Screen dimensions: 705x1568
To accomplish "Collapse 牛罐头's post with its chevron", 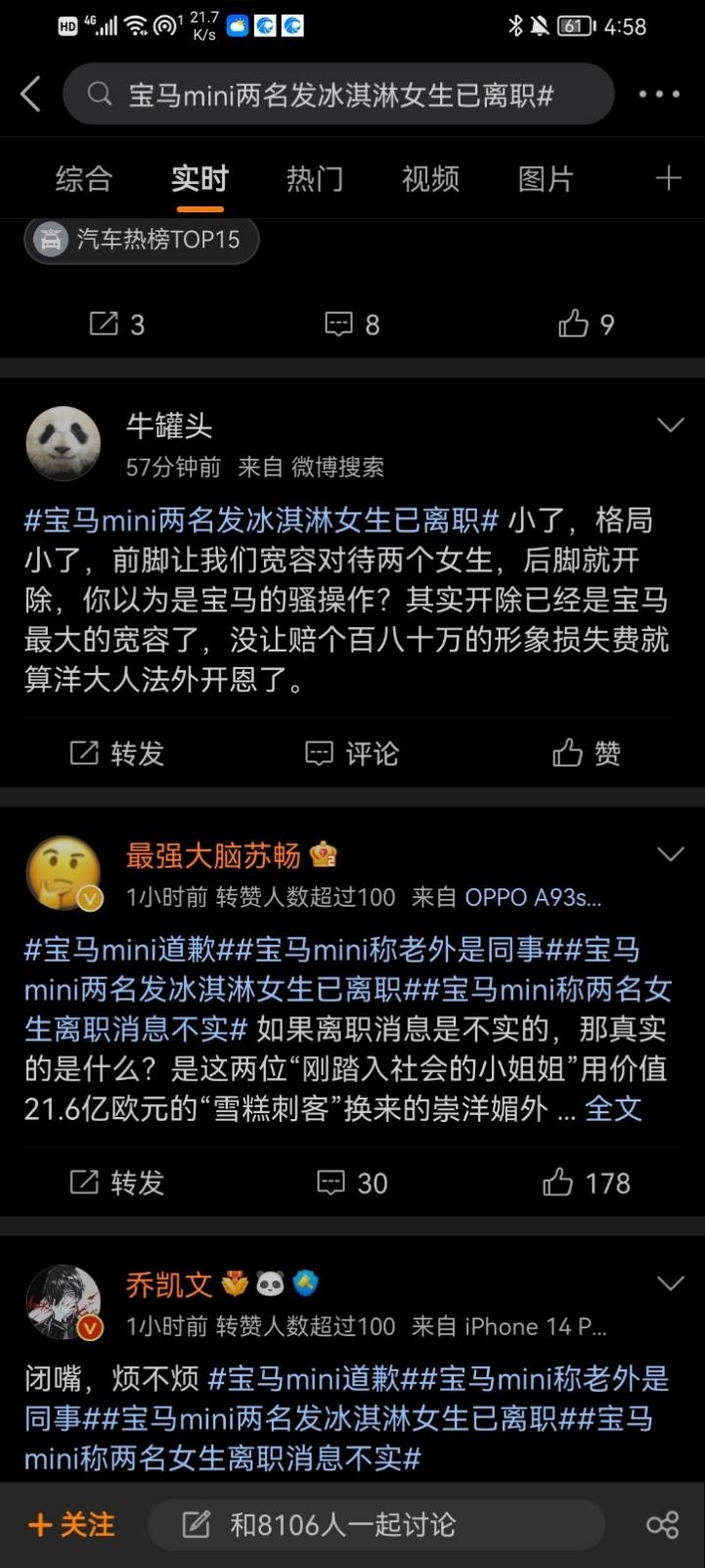I will coord(671,426).
